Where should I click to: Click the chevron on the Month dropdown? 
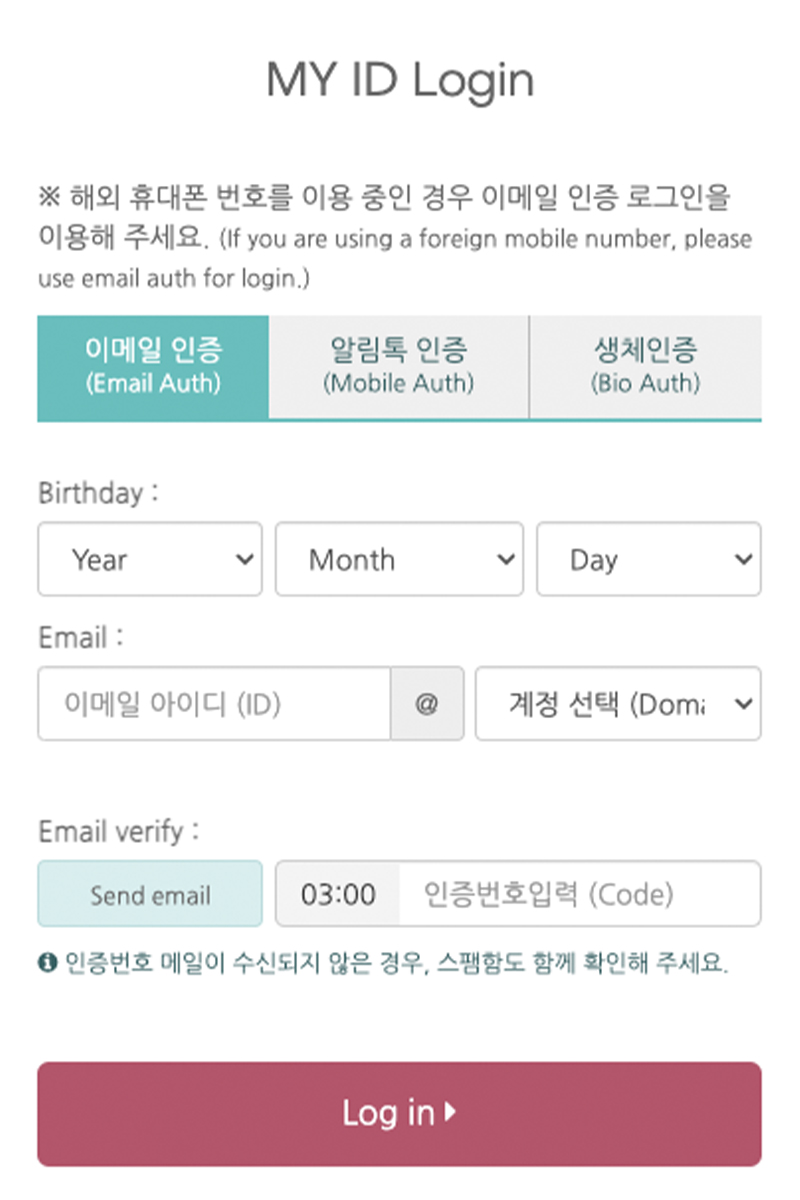click(x=504, y=560)
